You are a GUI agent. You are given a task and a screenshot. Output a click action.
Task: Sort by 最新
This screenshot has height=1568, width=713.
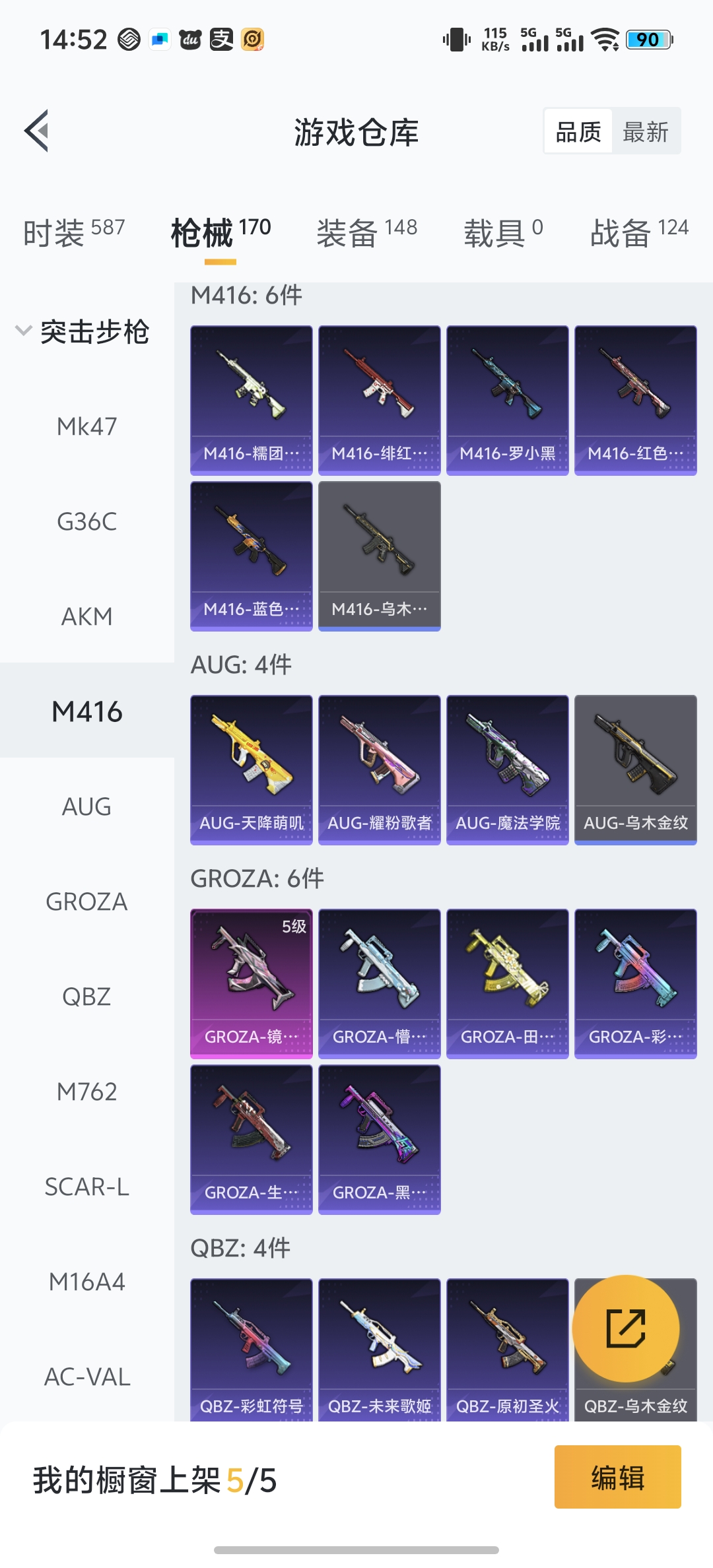coord(646,132)
